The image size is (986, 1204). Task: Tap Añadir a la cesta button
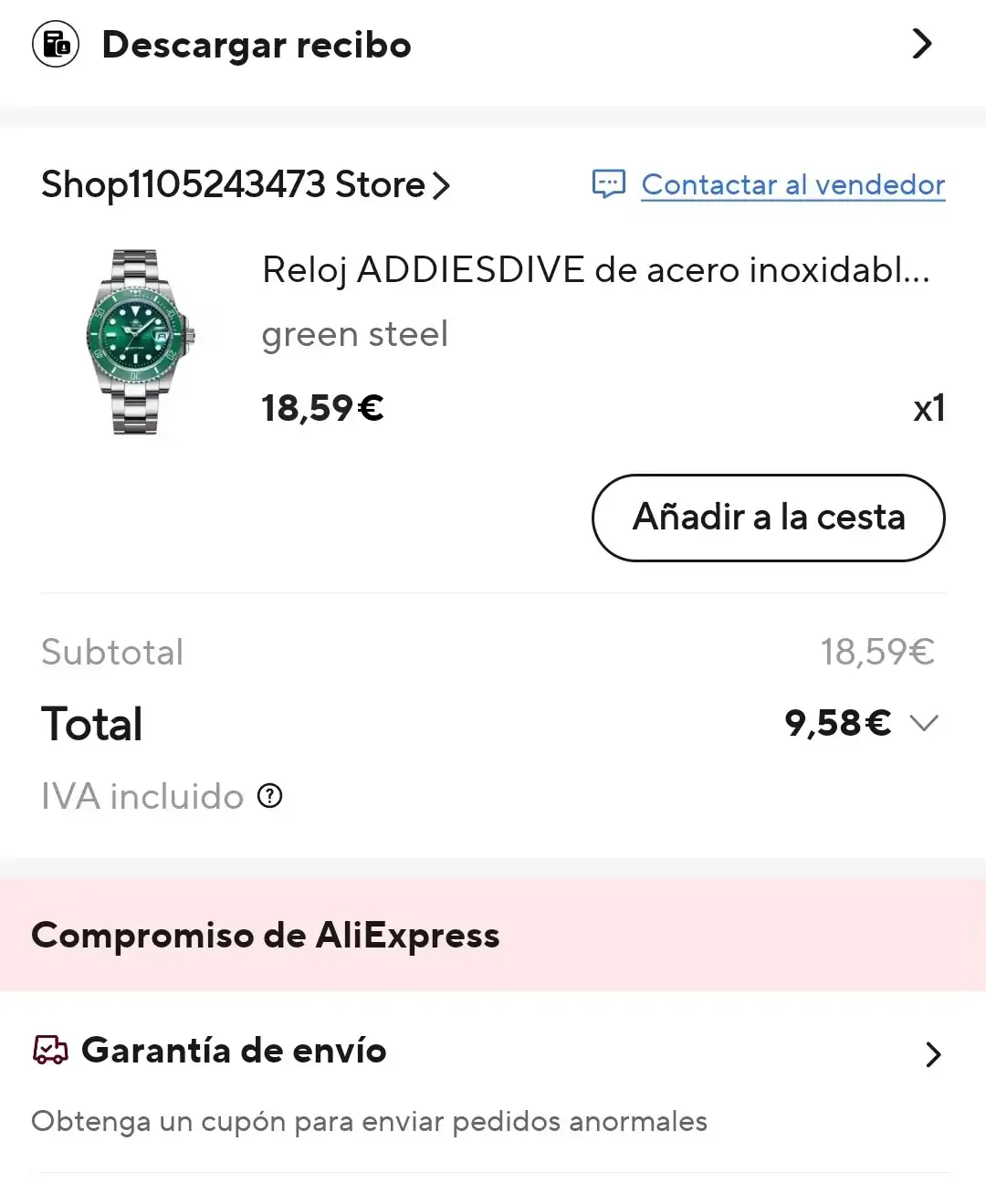(x=768, y=518)
